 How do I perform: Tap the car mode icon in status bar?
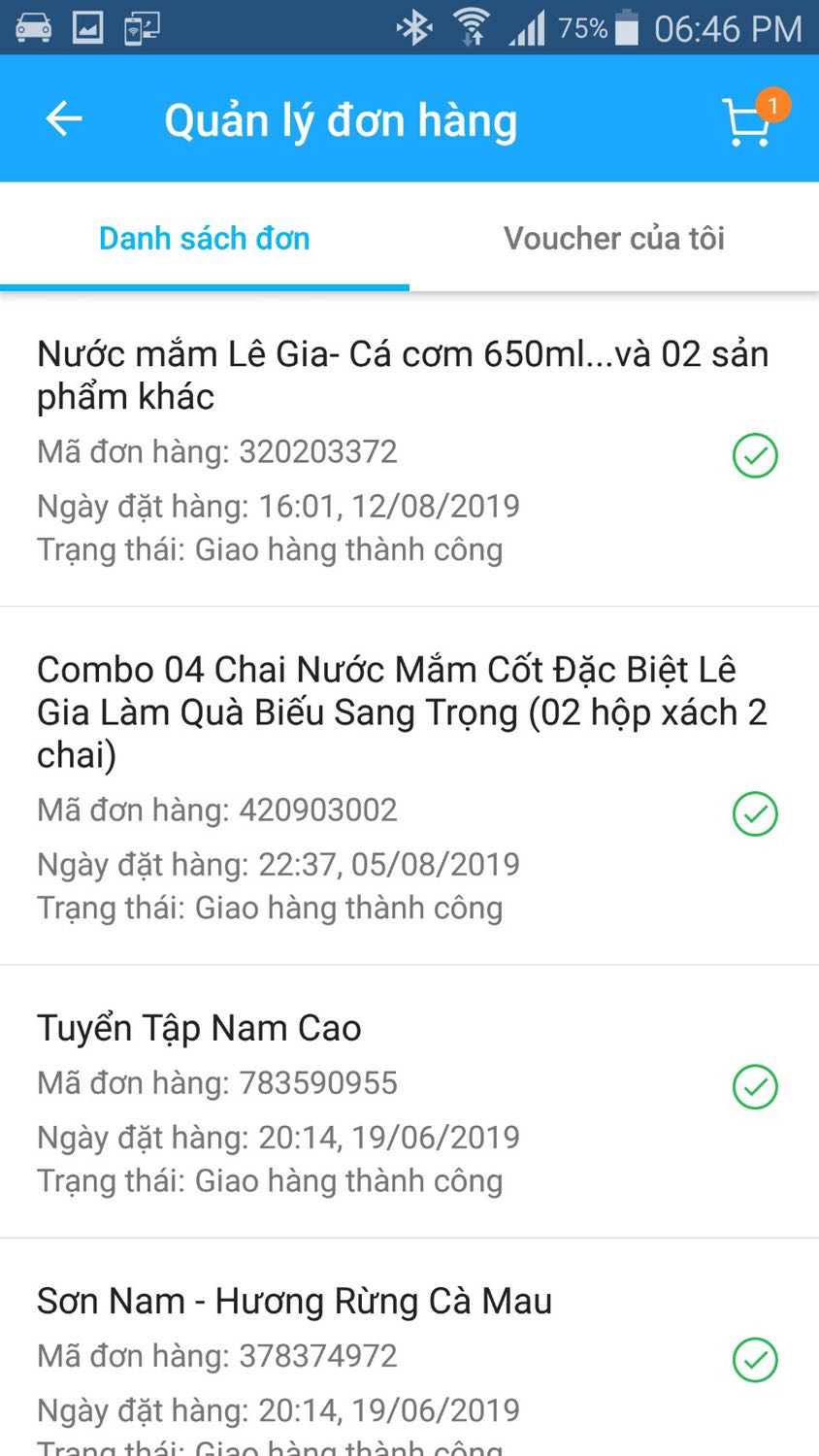[35, 28]
